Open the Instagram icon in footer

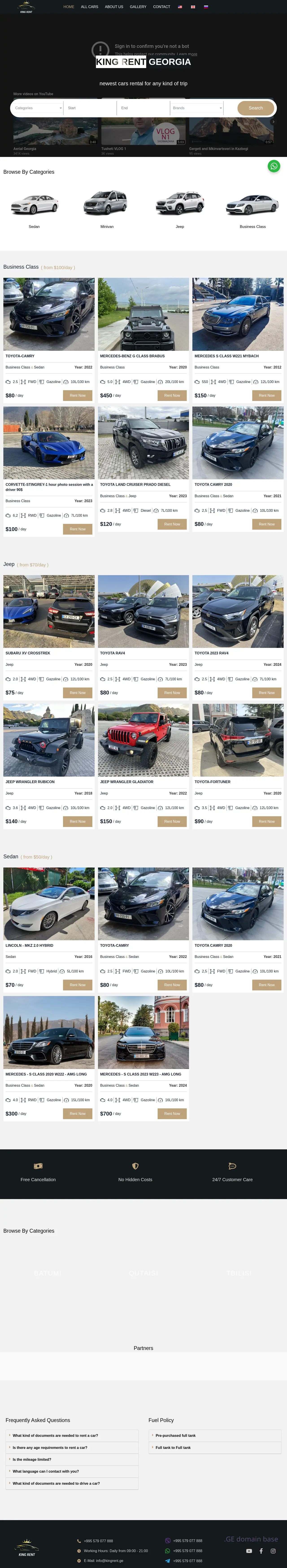pyautogui.click(x=273, y=1551)
